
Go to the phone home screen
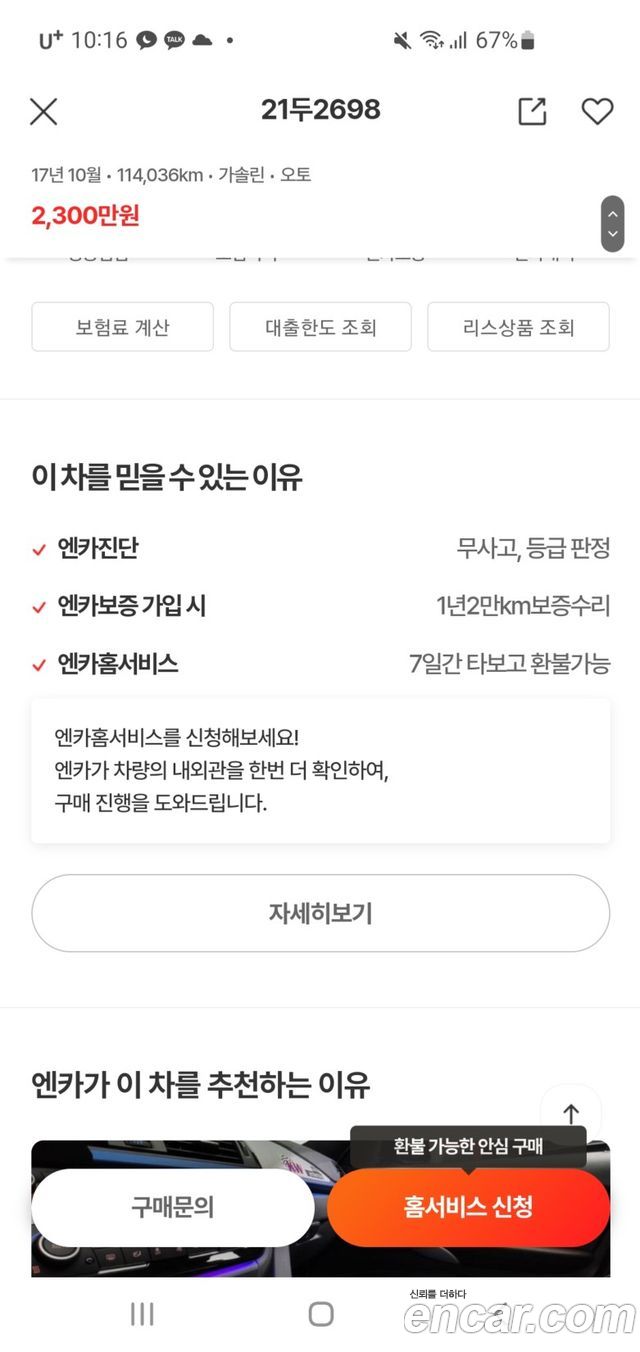pos(320,1314)
